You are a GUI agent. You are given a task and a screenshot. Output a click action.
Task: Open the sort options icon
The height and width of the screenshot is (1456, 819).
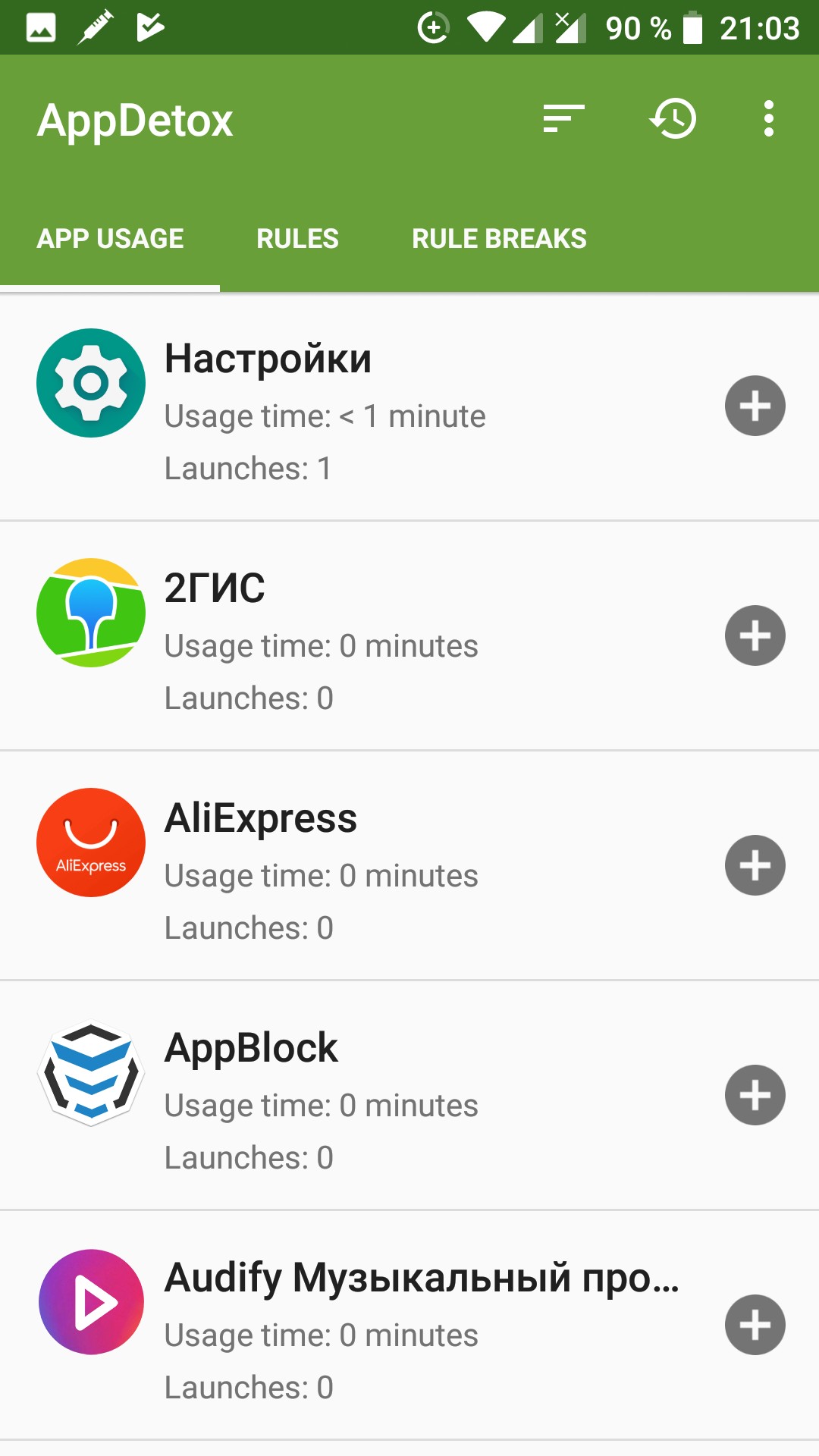(563, 119)
